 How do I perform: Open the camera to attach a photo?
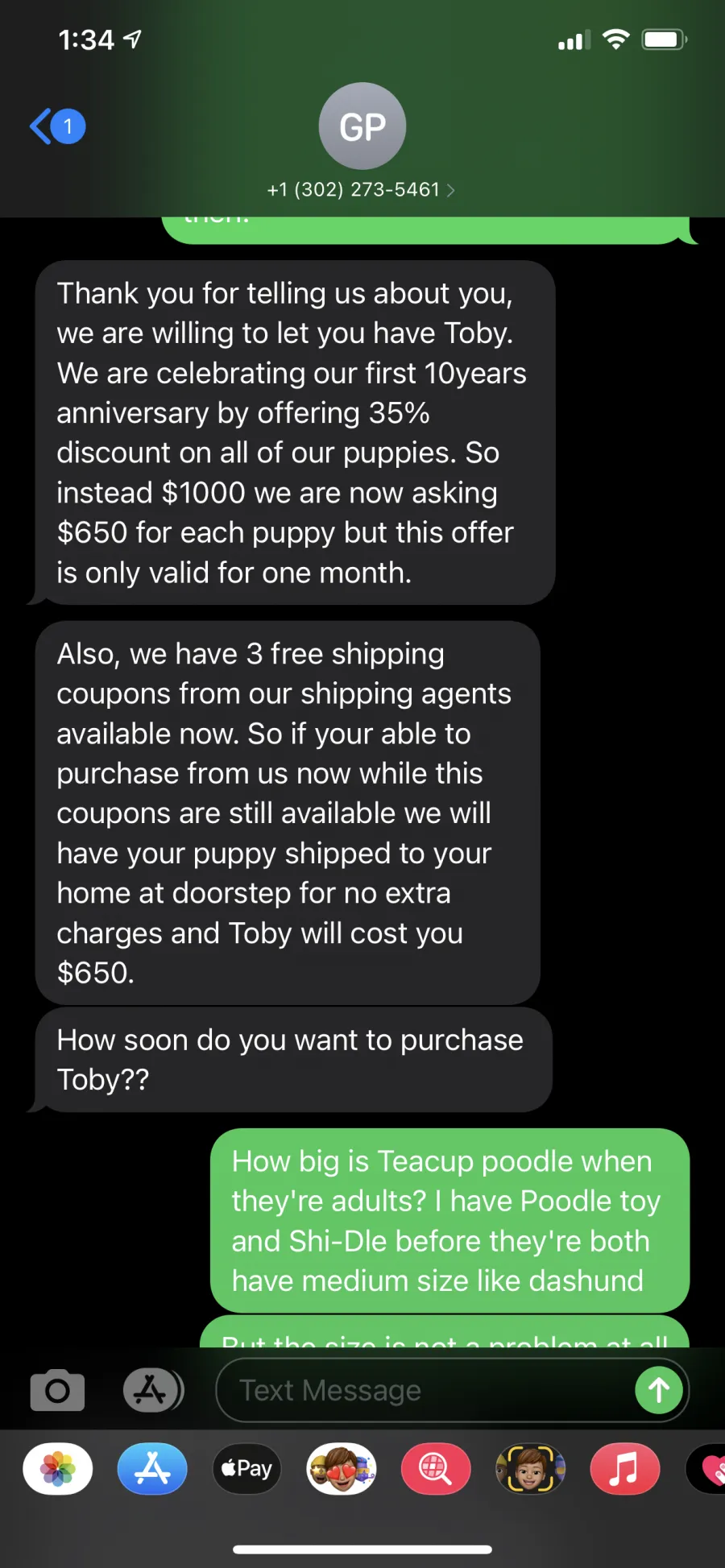pos(57,1390)
